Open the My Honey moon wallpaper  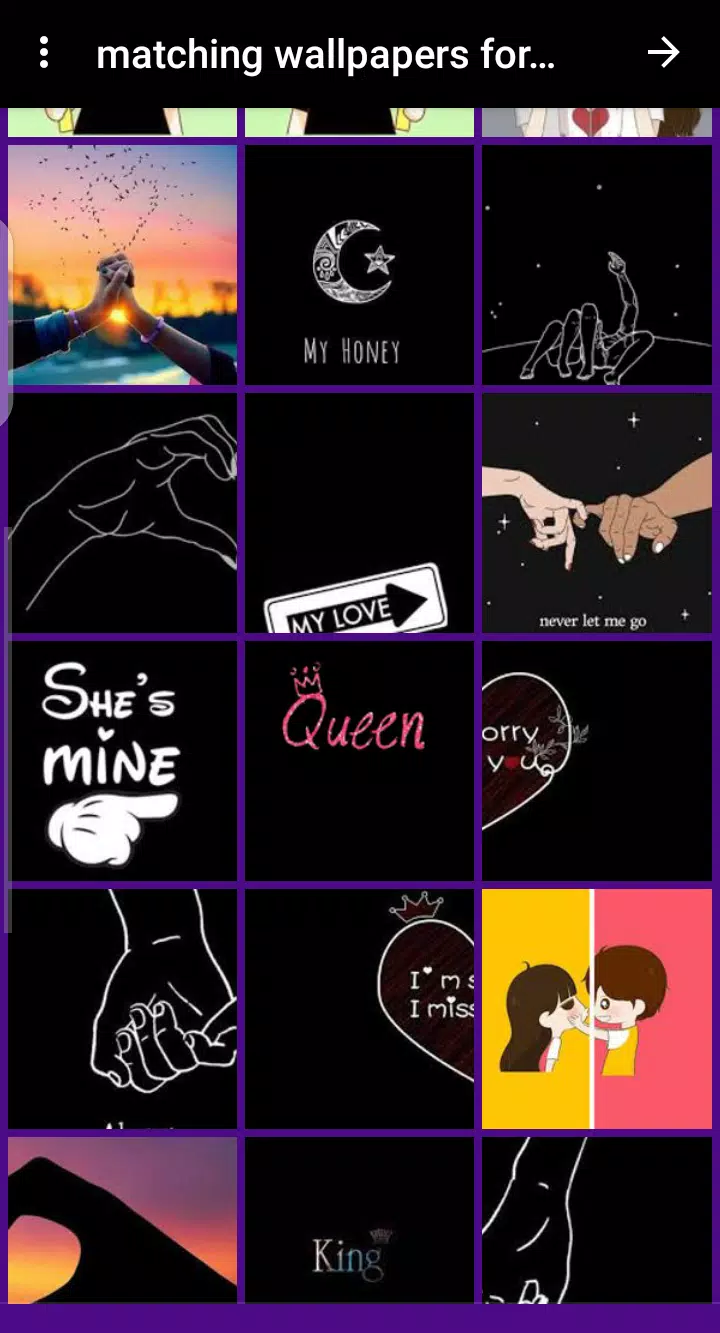pos(359,265)
